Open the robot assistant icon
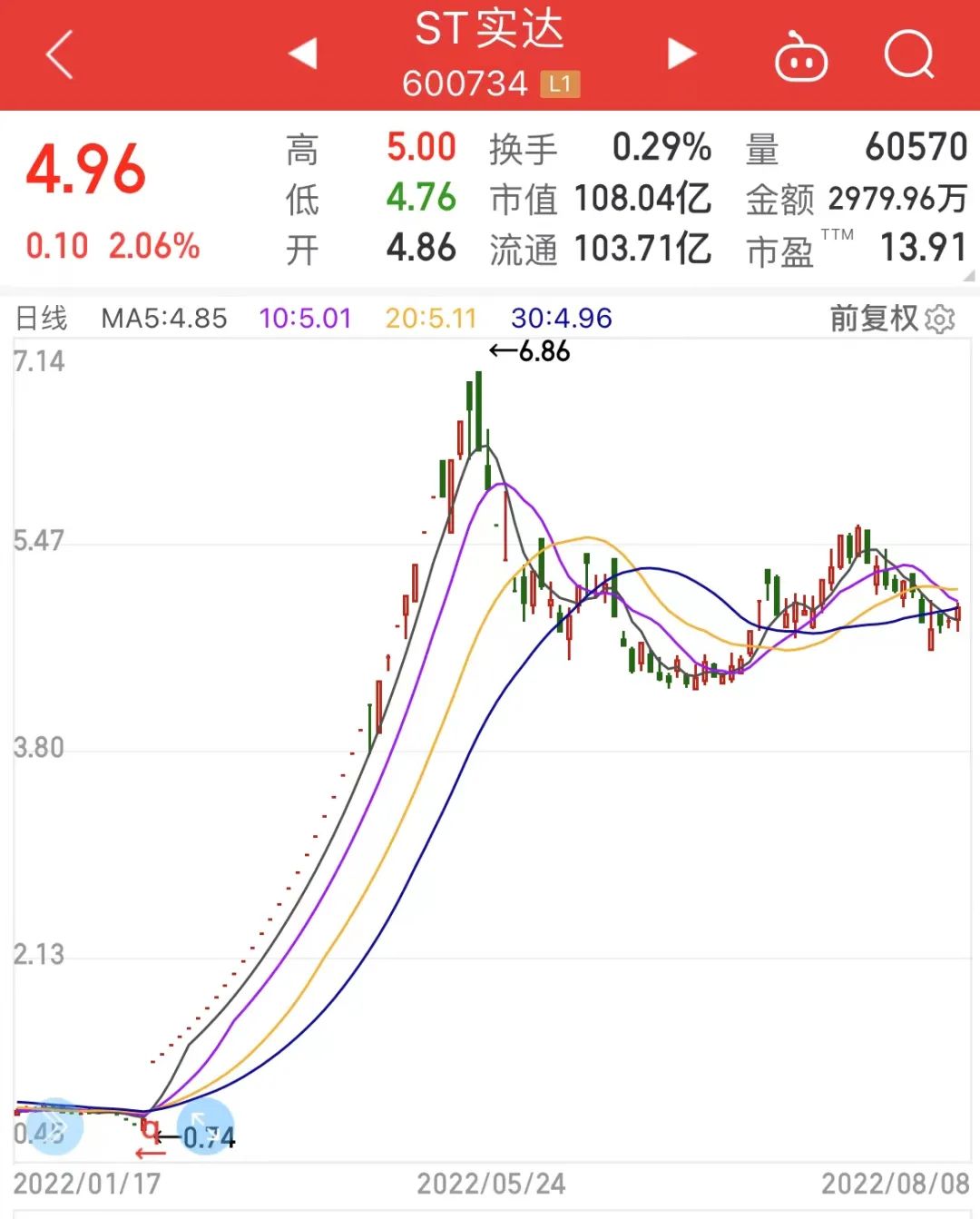 pos(800,56)
